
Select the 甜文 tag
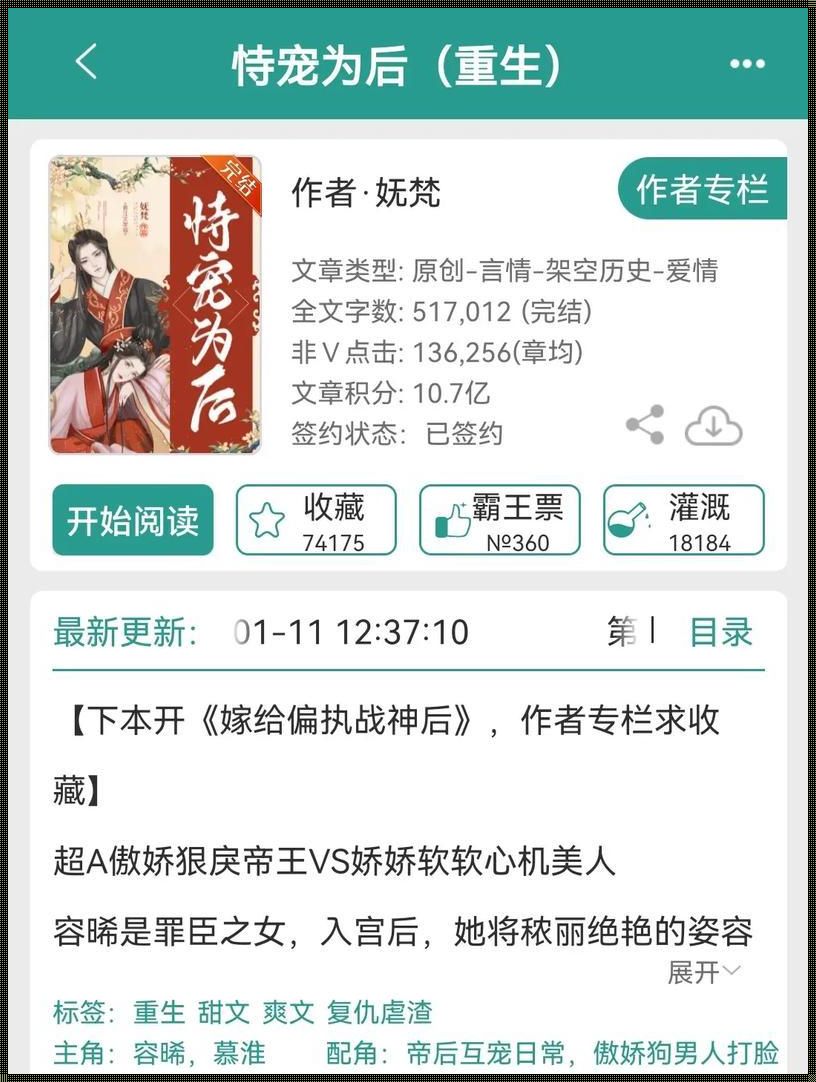223,1012
